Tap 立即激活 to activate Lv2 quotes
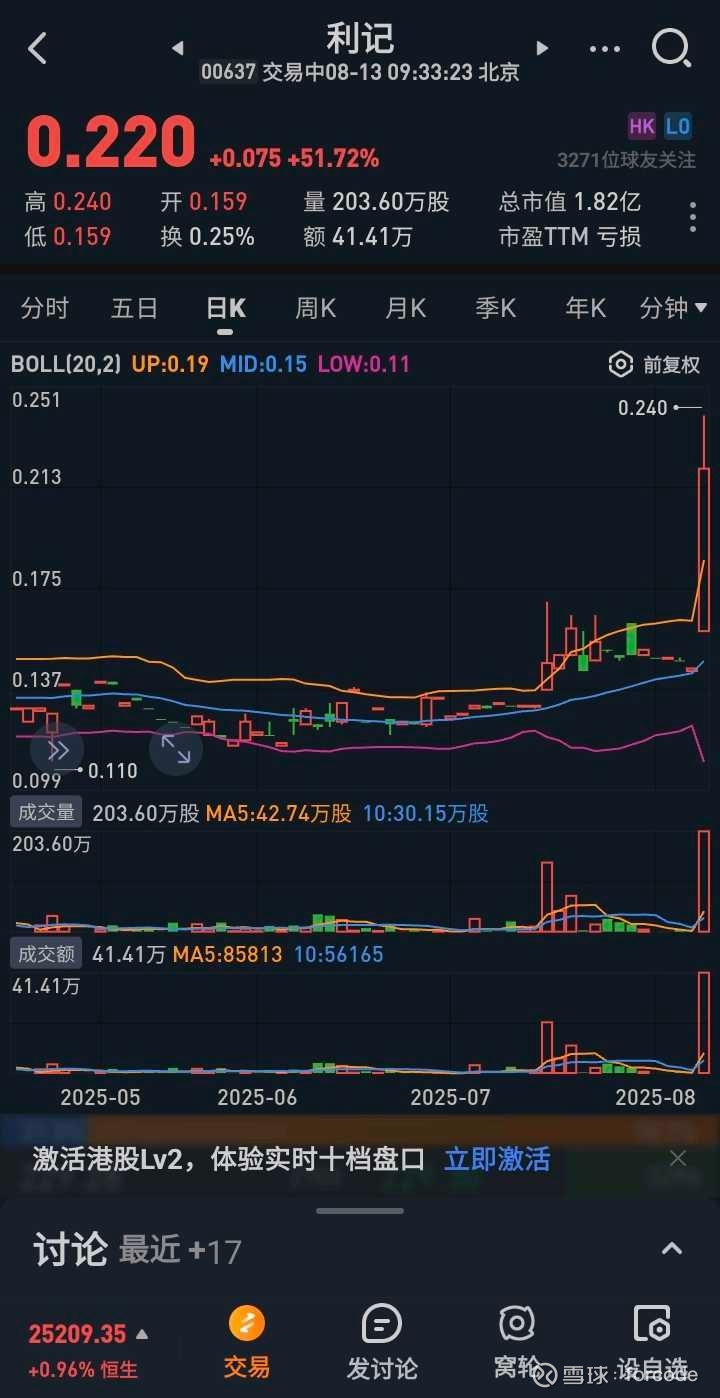Viewport: 720px width, 1398px height. click(x=497, y=1159)
